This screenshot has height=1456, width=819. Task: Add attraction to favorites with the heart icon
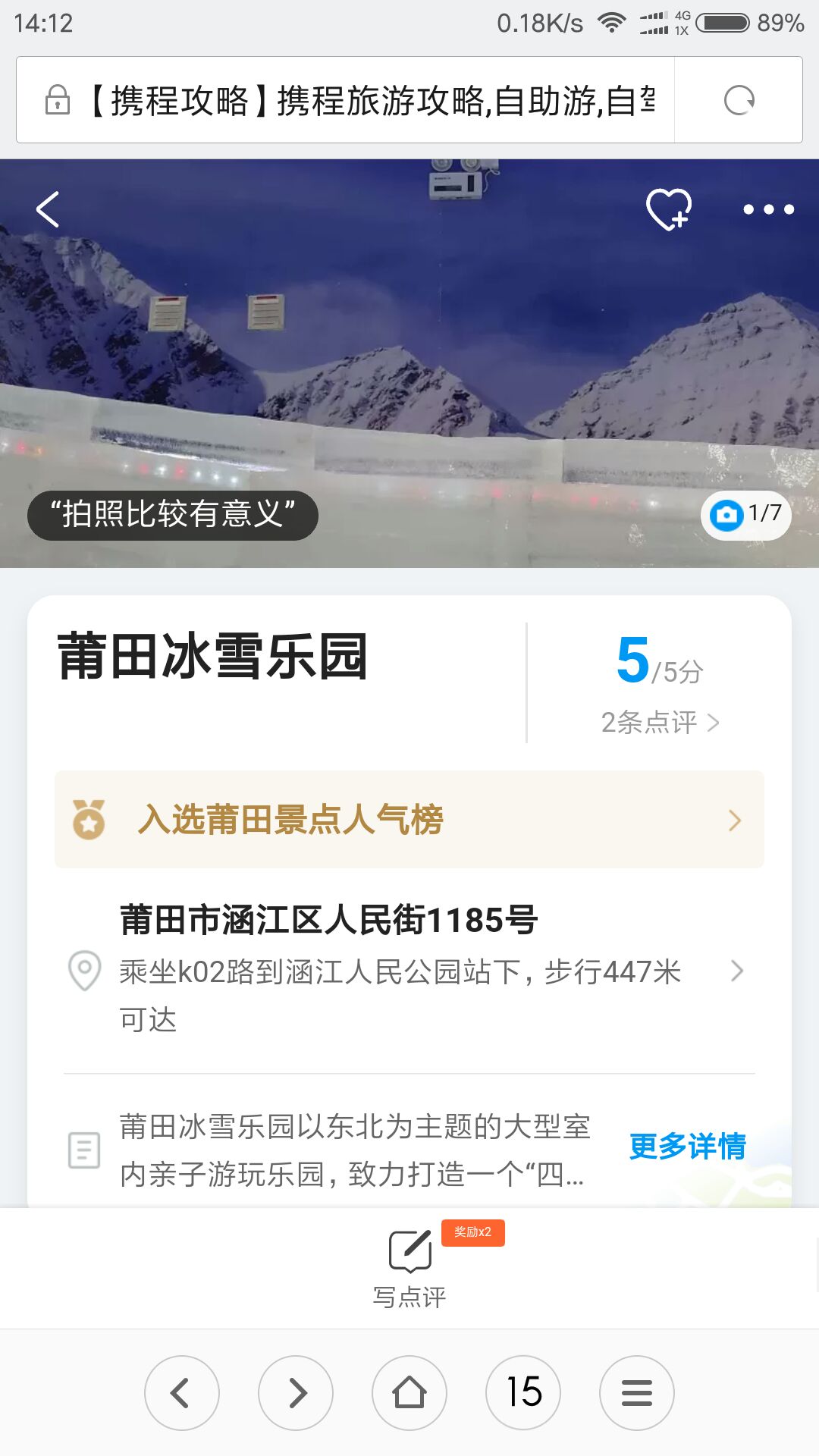point(668,209)
